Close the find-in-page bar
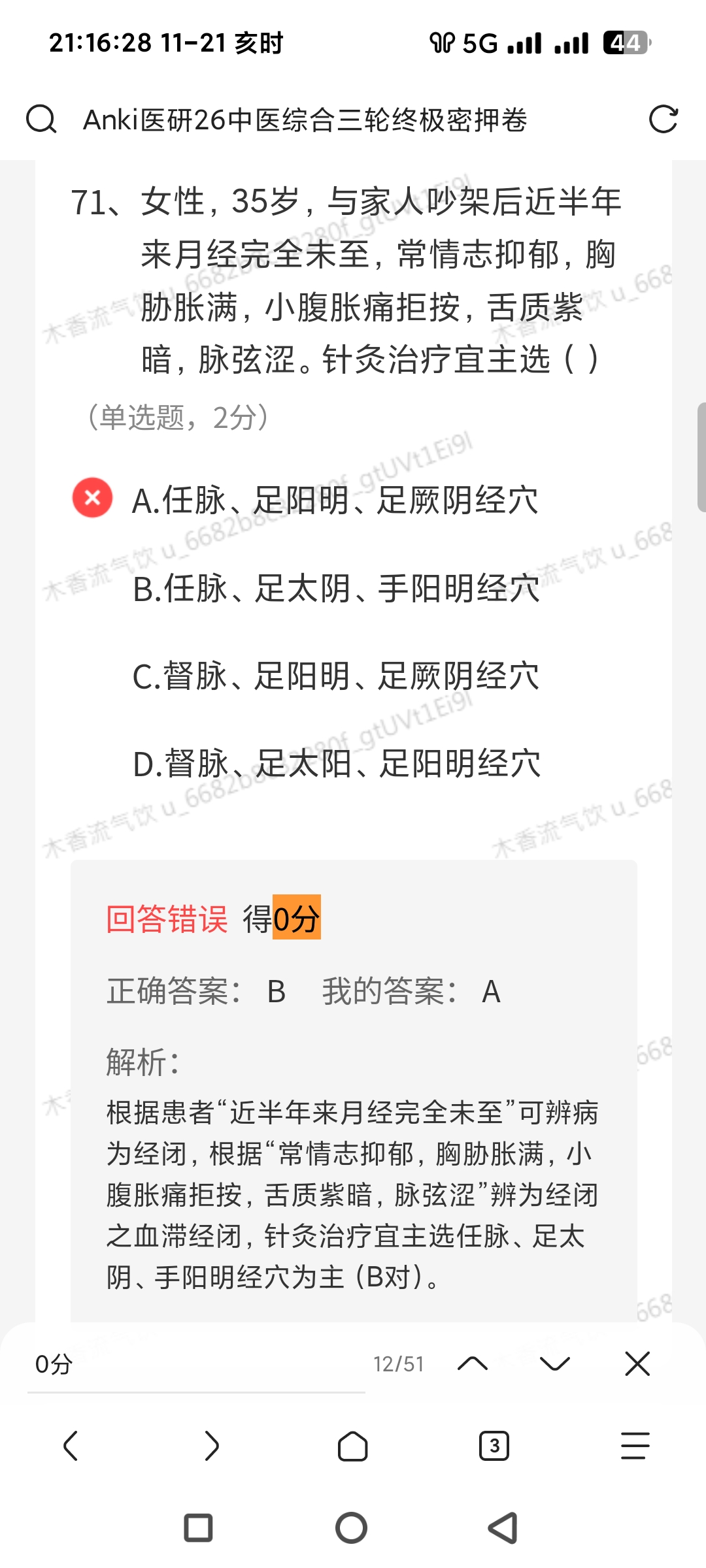This screenshot has height=1568, width=706. pyautogui.click(x=637, y=1364)
